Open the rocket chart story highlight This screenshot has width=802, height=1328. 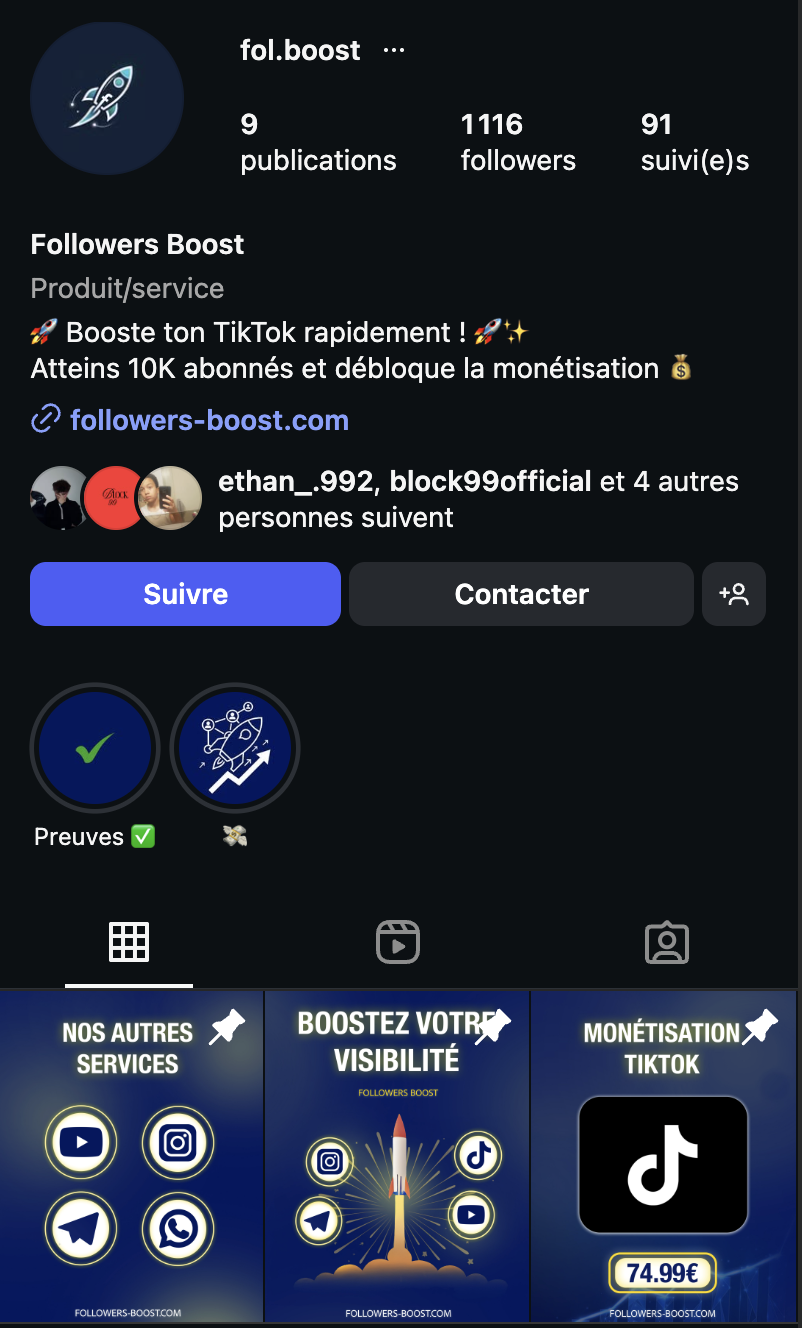235,748
